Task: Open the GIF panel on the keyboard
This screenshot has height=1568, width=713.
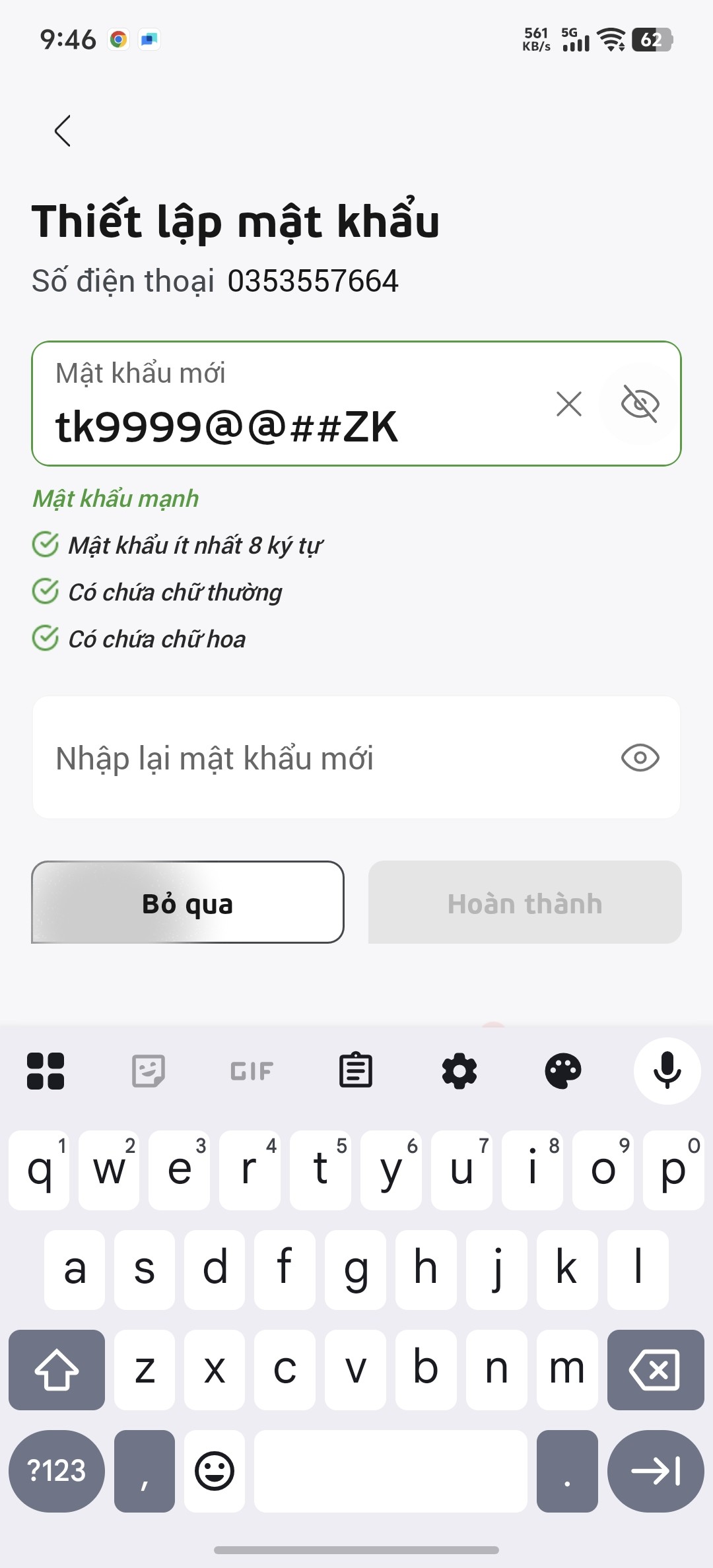Action: (252, 1070)
